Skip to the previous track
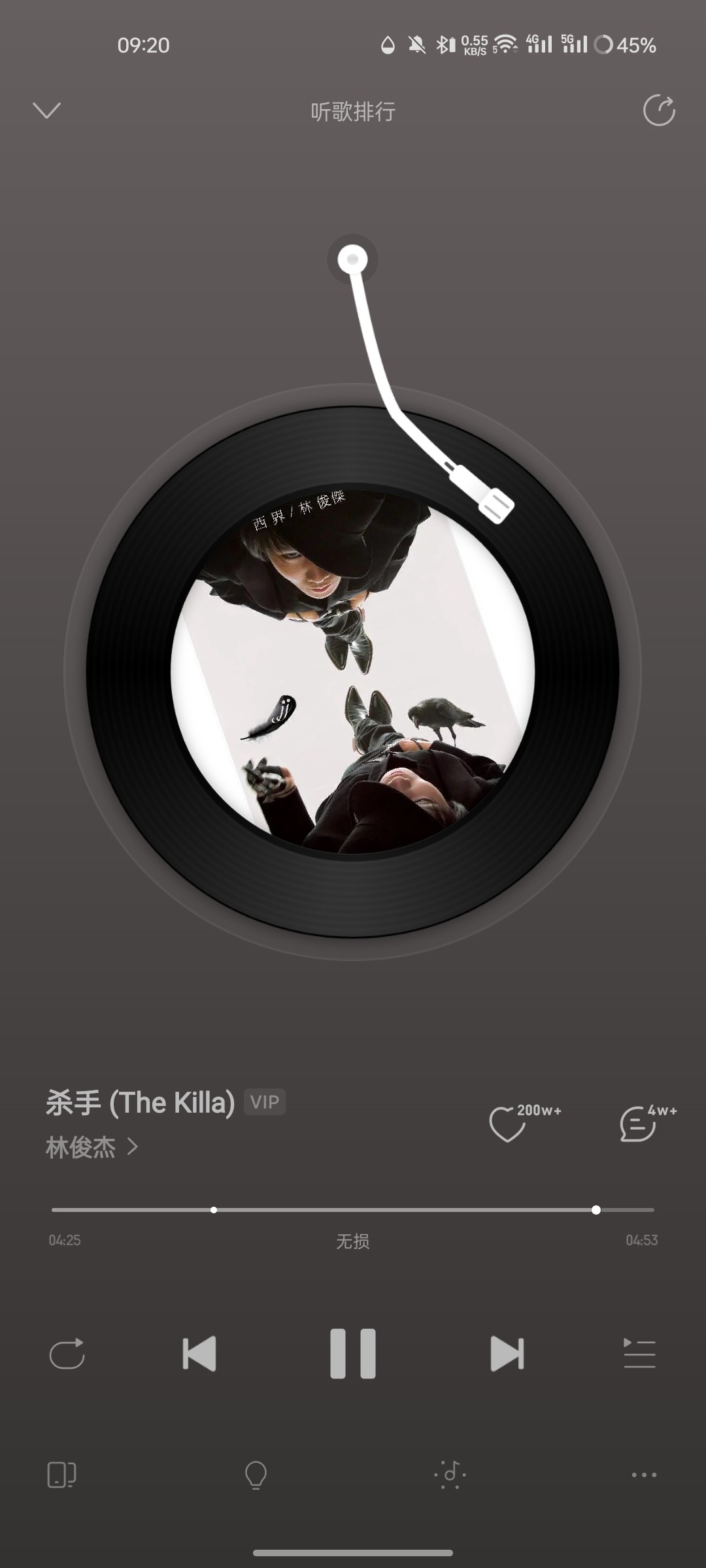Image resolution: width=706 pixels, height=1568 pixels. click(199, 1353)
